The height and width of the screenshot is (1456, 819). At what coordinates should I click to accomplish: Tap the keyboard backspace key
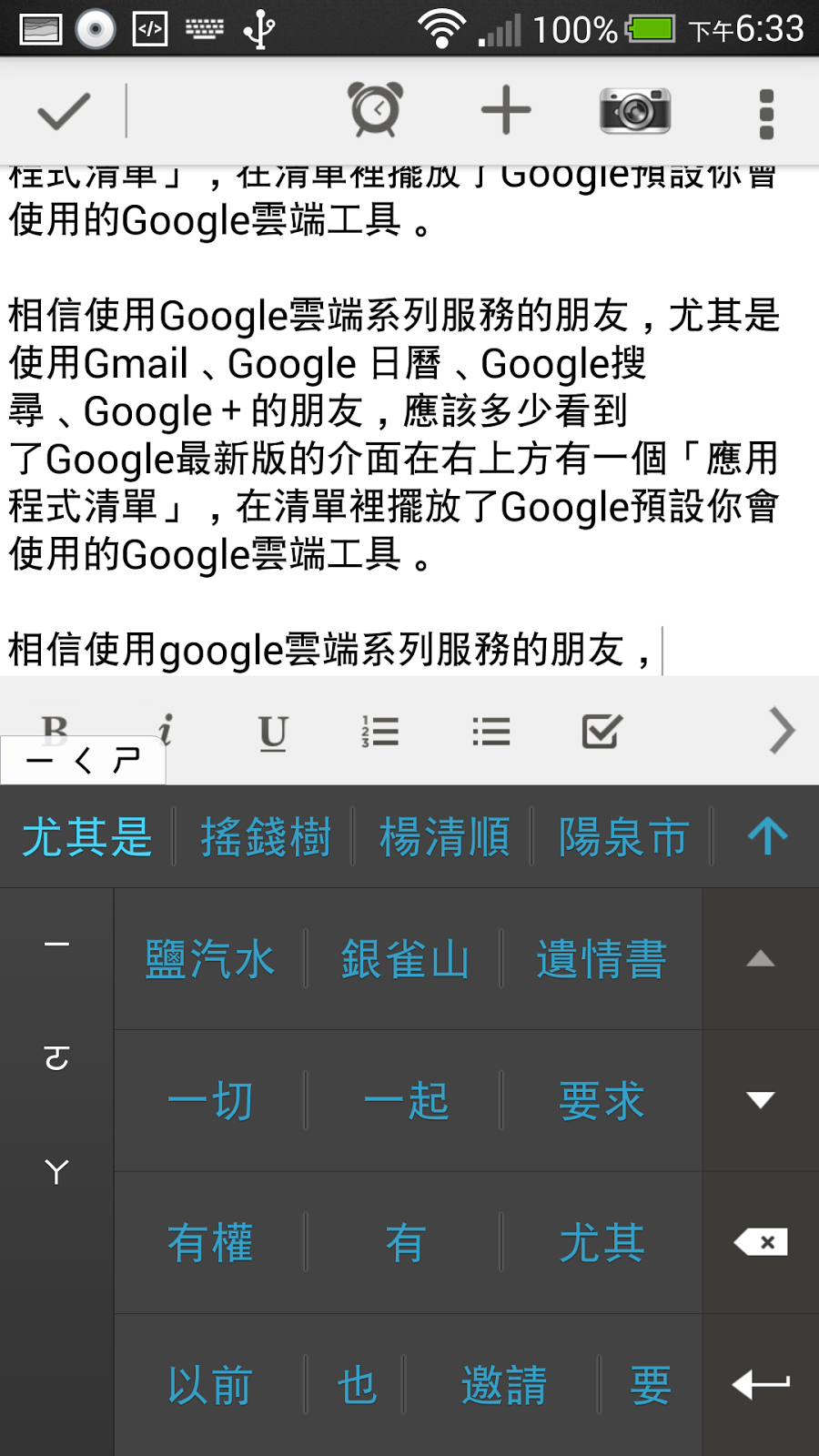pos(761,1242)
